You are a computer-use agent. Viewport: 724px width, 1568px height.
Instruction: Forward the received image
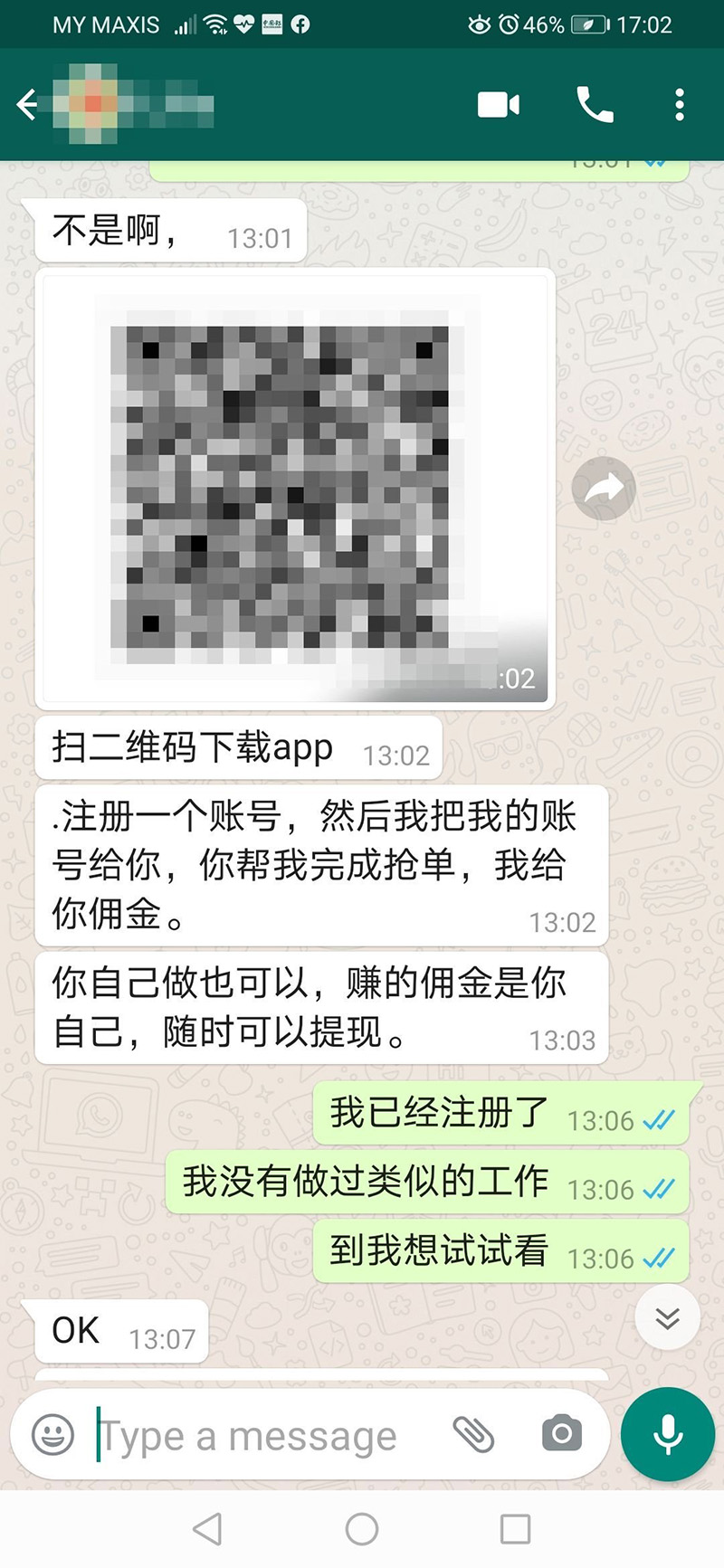[x=604, y=489]
